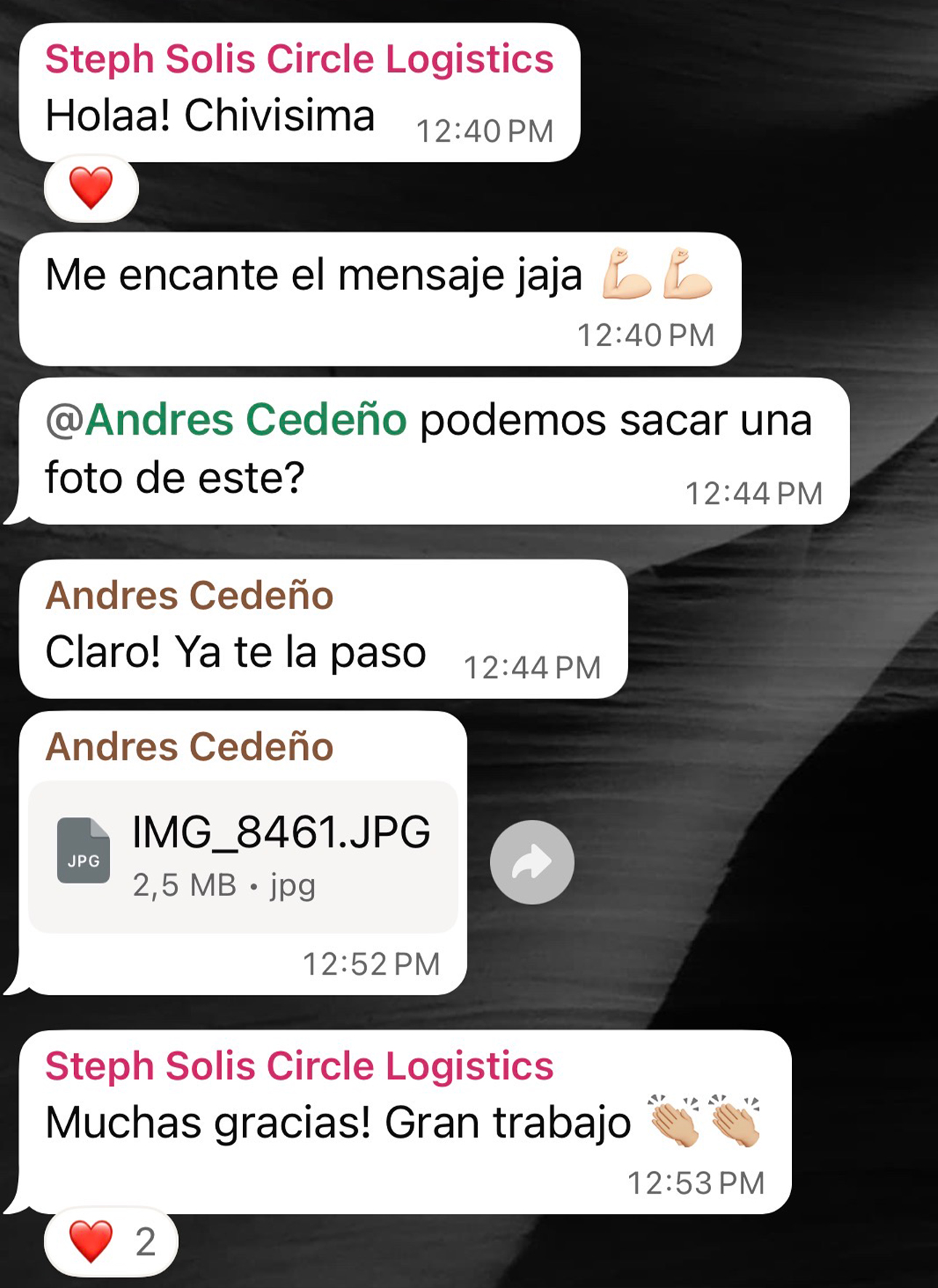Tap the @Andres Cedeño mention
Screen dimensions: 938x1288
click(226, 420)
